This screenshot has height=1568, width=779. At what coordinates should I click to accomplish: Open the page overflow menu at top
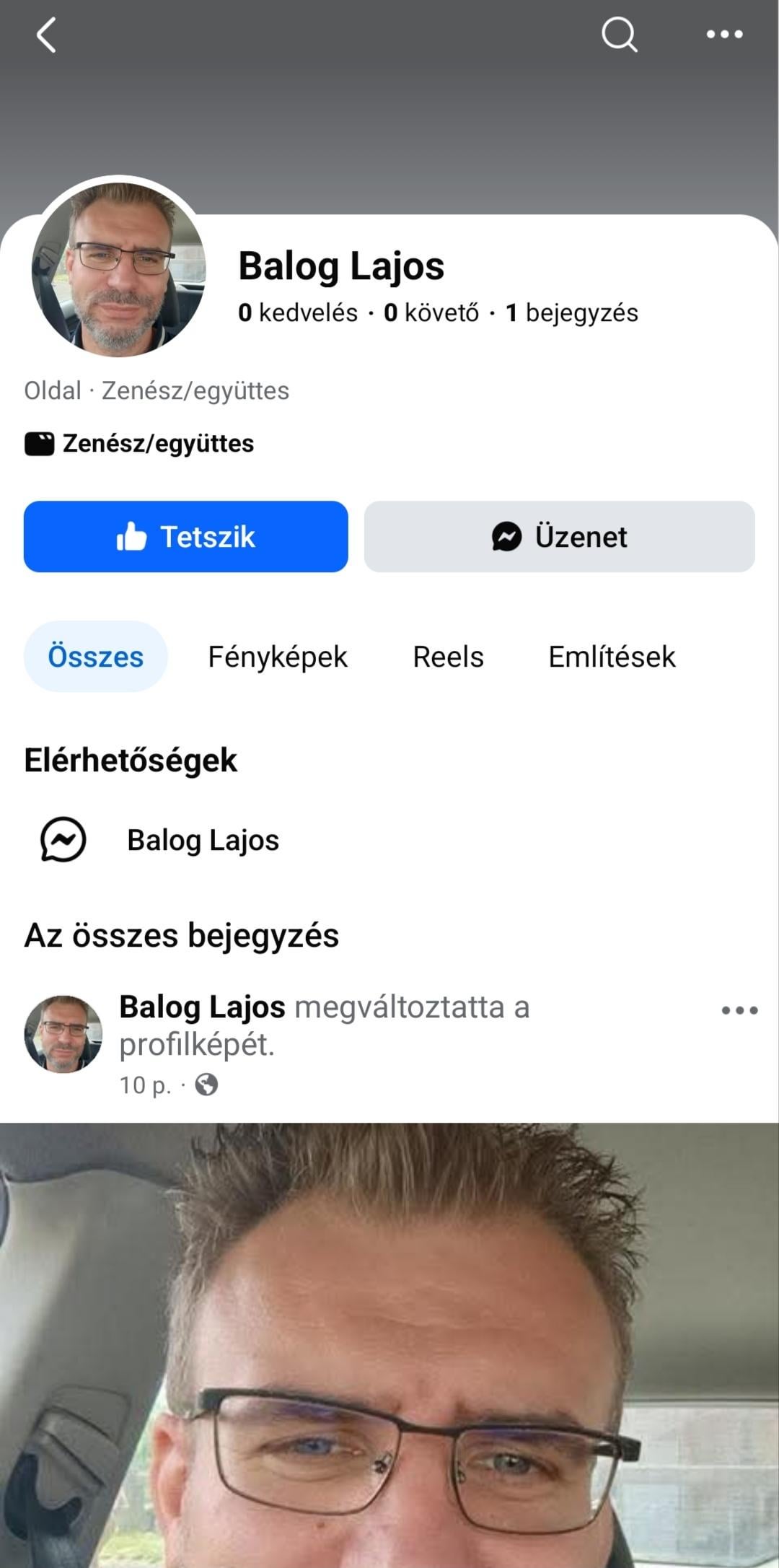click(x=724, y=35)
